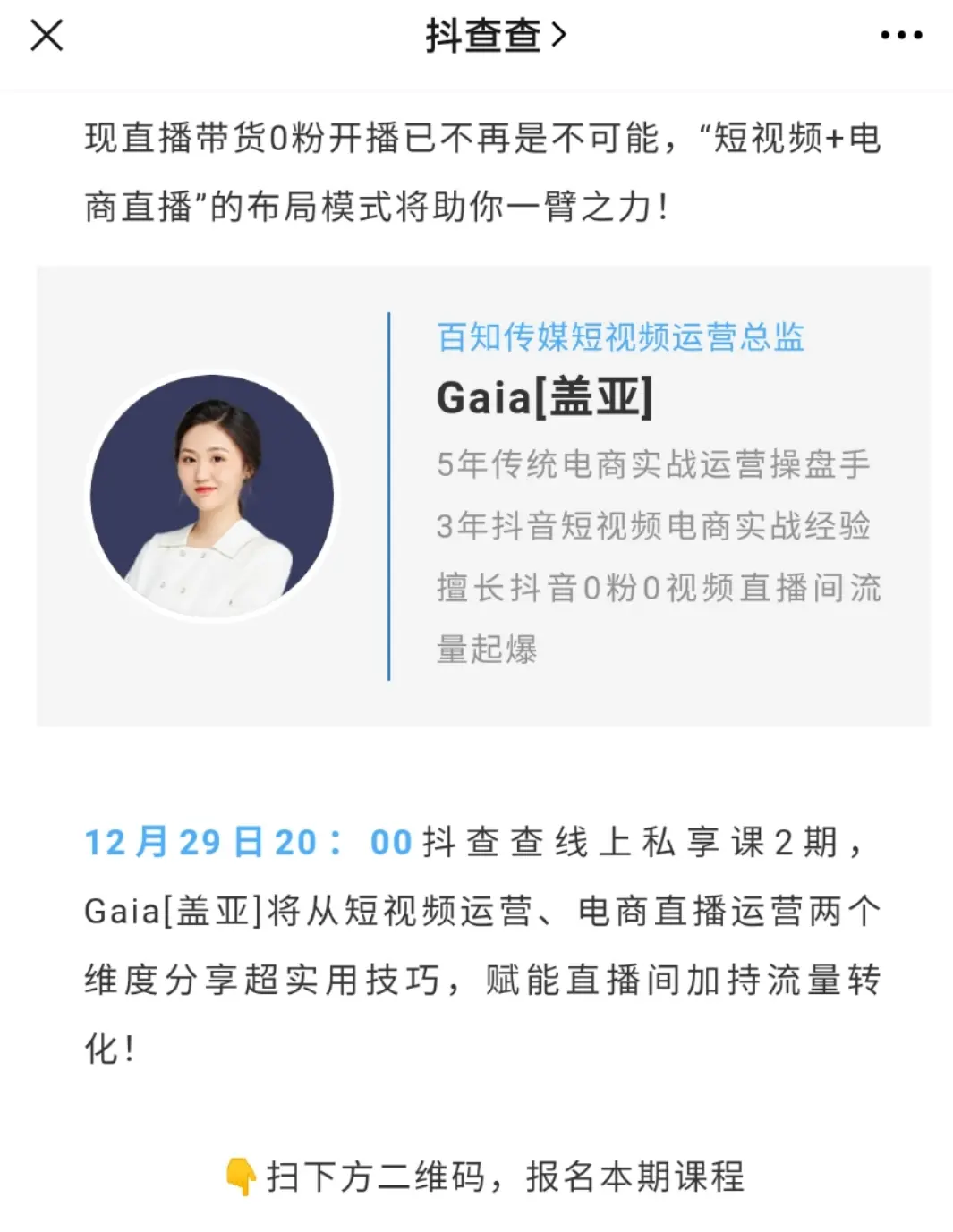953x1232 pixels.
Task: Close the article page
Action: pos(47,36)
